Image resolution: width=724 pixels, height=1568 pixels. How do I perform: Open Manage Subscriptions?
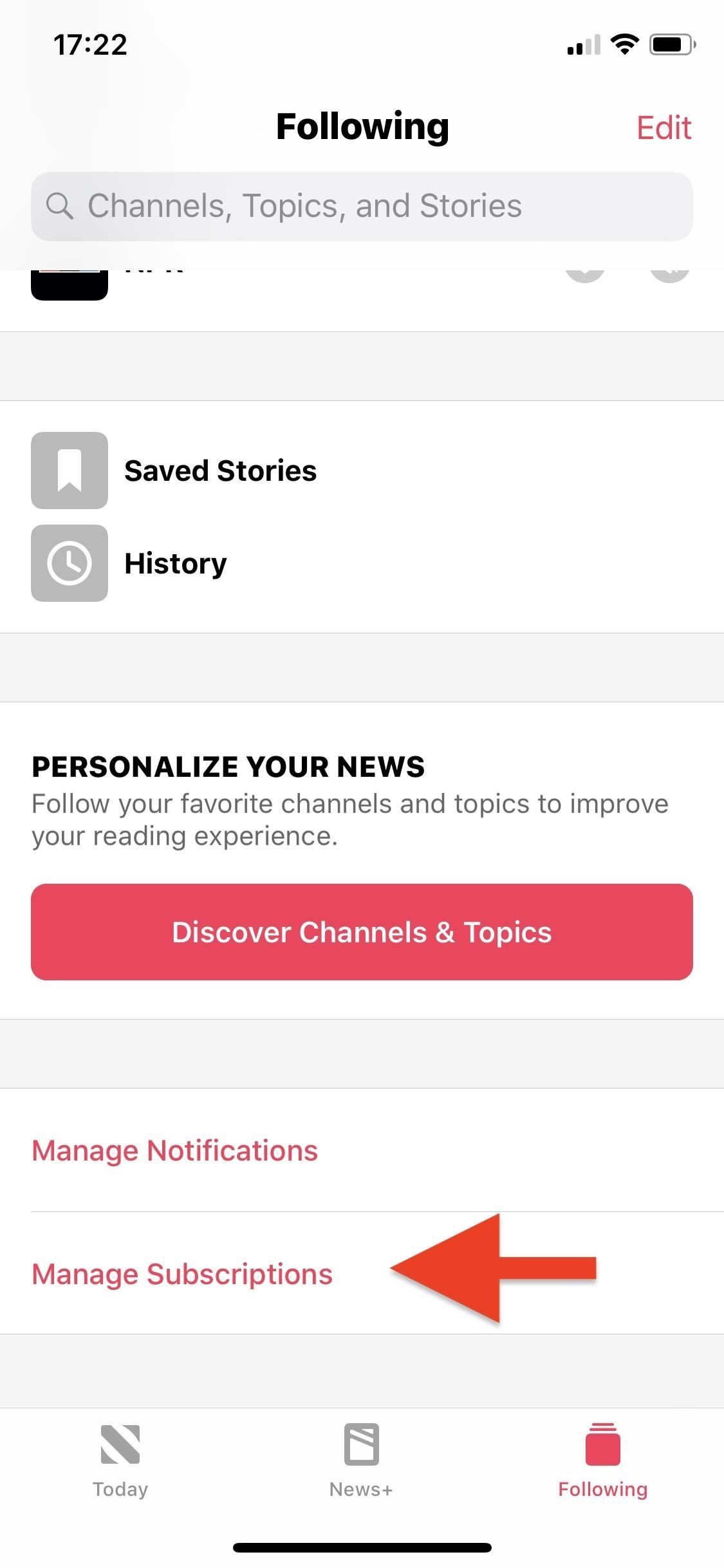coord(182,1273)
